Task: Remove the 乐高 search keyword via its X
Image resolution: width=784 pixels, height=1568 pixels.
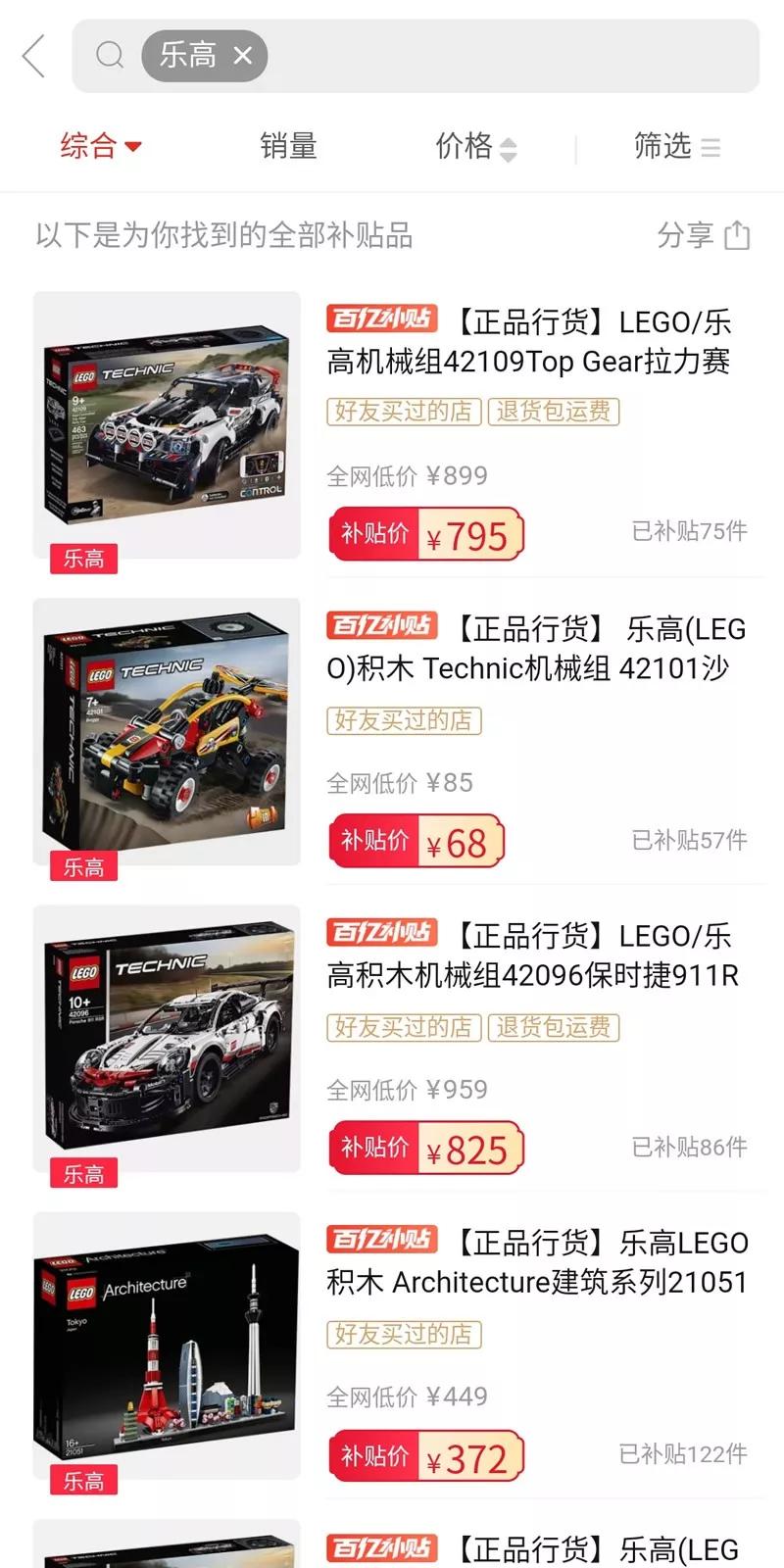Action: [244, 56]
